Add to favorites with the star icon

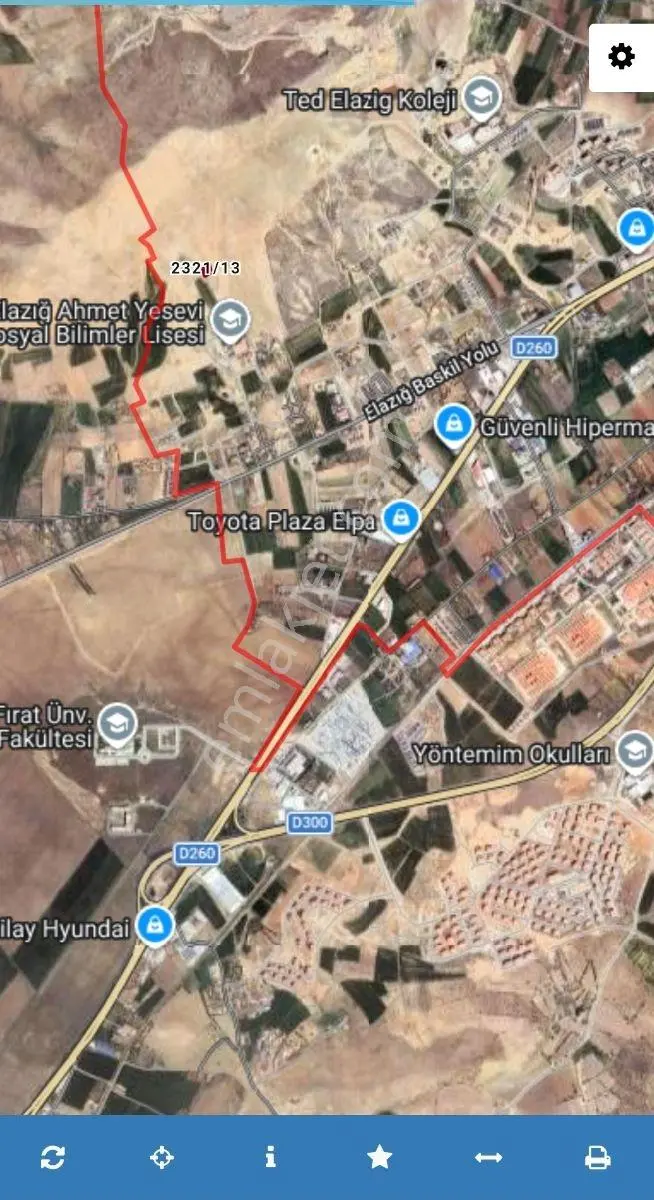click(x=379, y=1157)
